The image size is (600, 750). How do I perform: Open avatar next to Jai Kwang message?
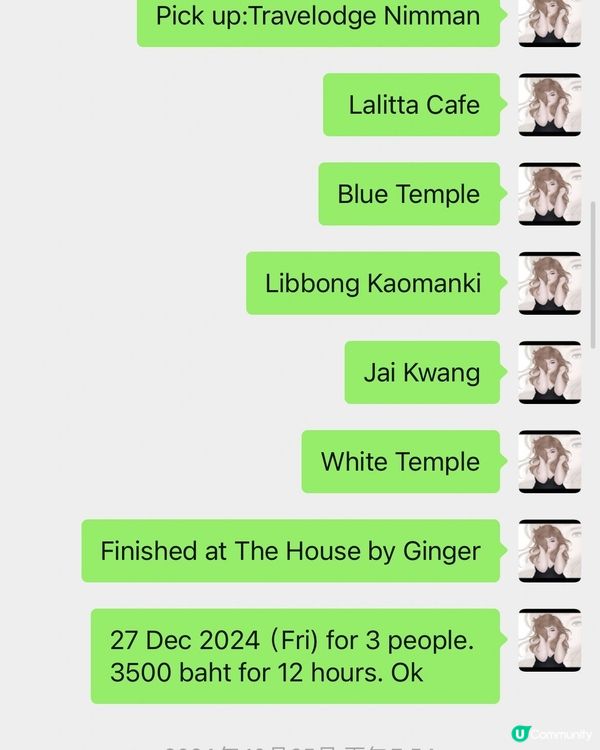(x=549, y=372)
